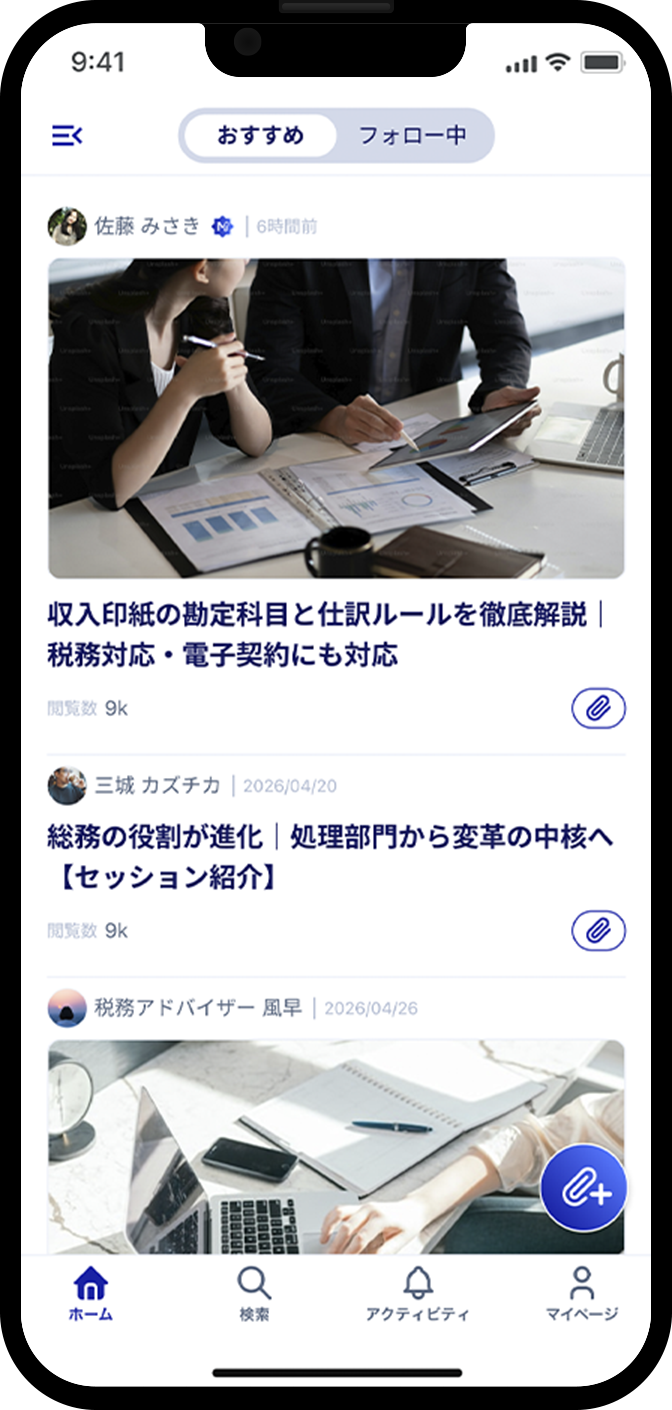Open the 収入印紙の勘定科目 article image
Image resolution: width=672 pixels, height=1410 pixels.
[336, 418]
